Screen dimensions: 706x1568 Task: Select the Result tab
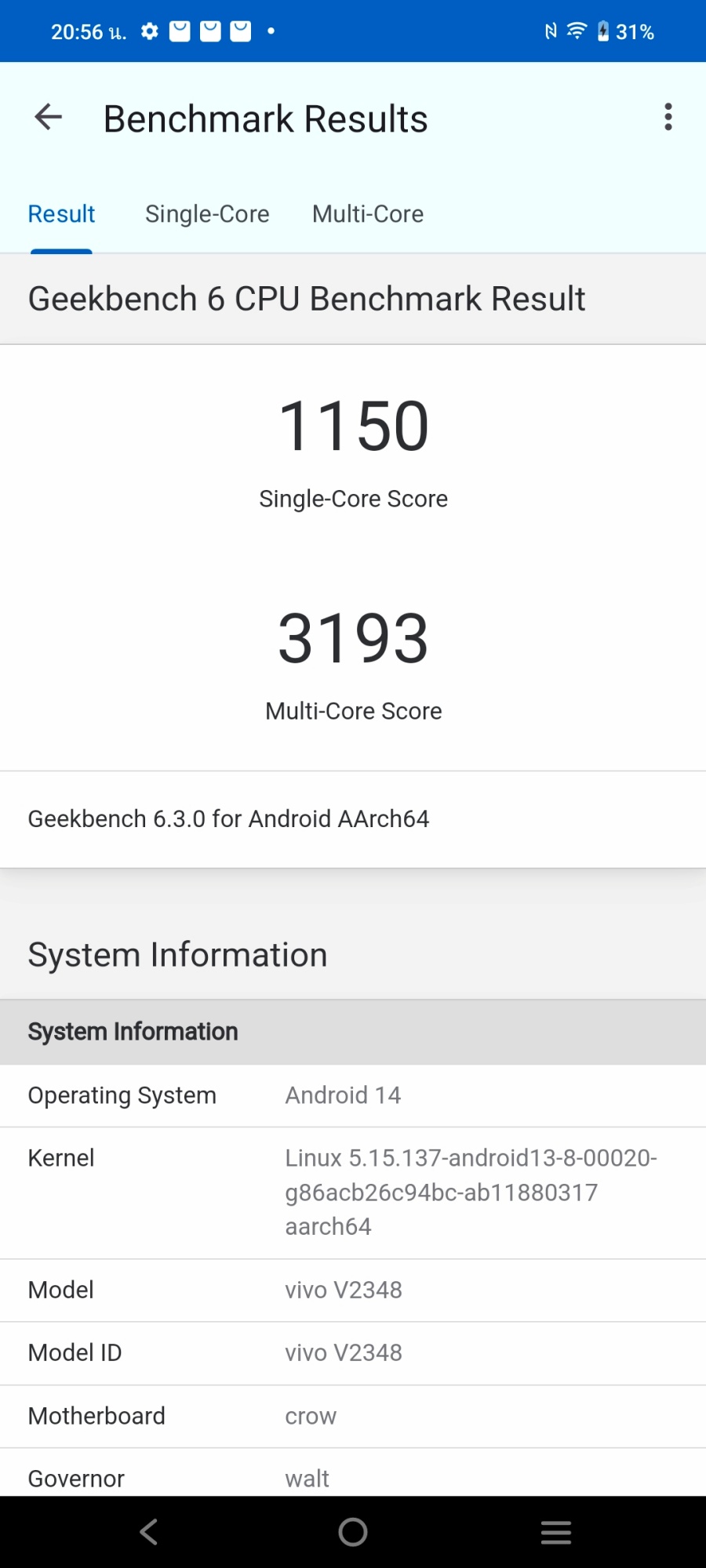(x=61, y=214)
